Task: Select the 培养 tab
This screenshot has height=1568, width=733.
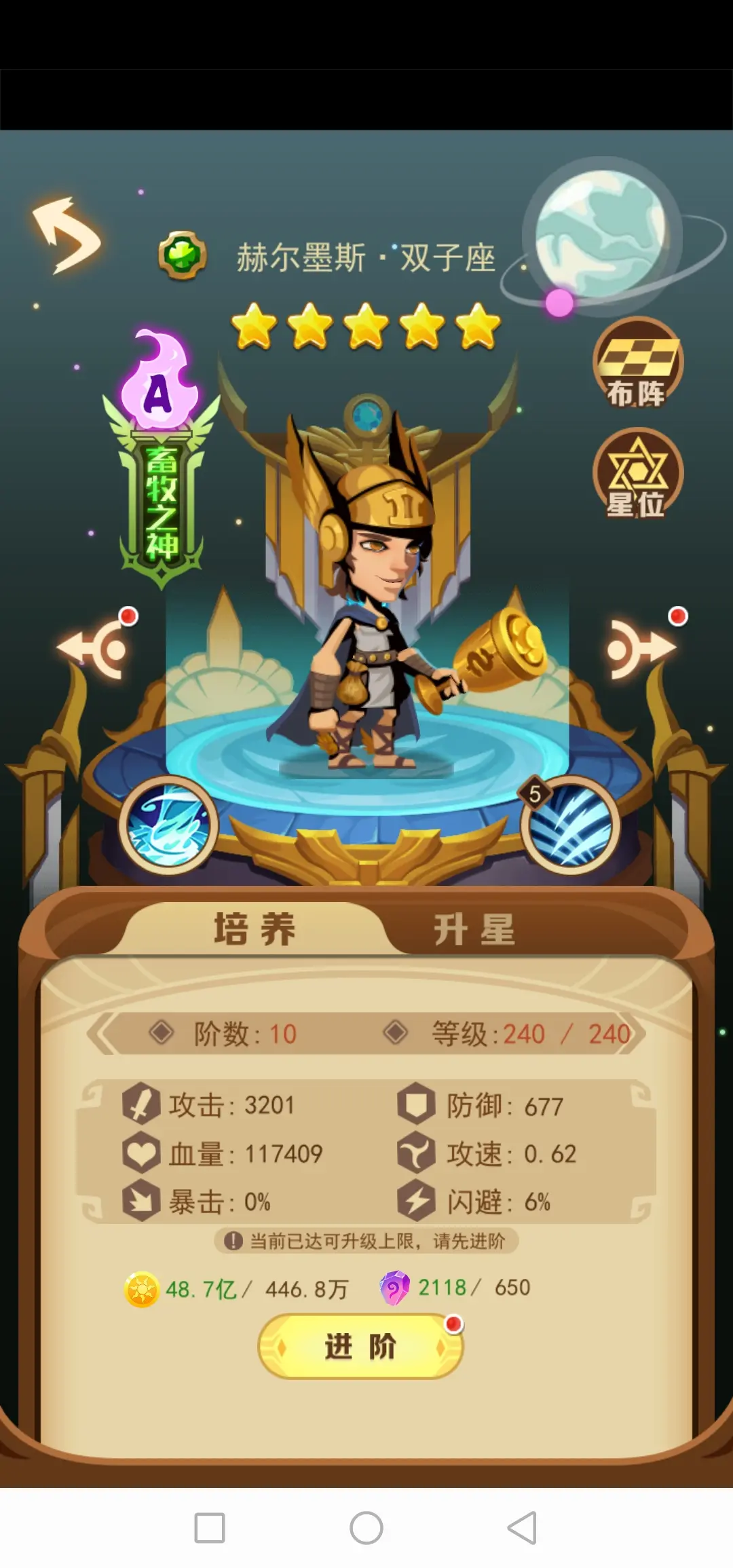Action: point(254,929)
